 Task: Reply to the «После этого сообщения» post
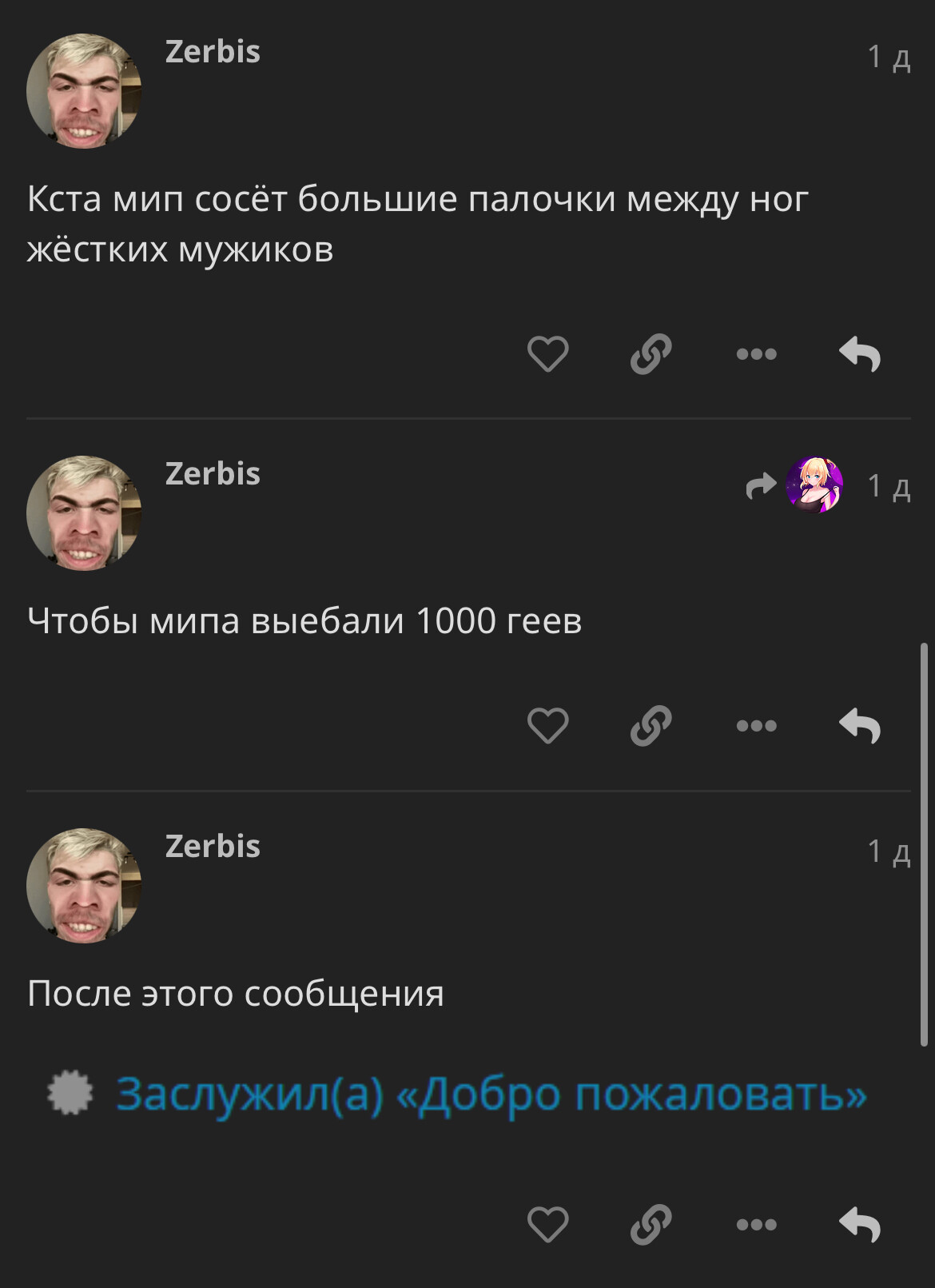(860, 1224)
